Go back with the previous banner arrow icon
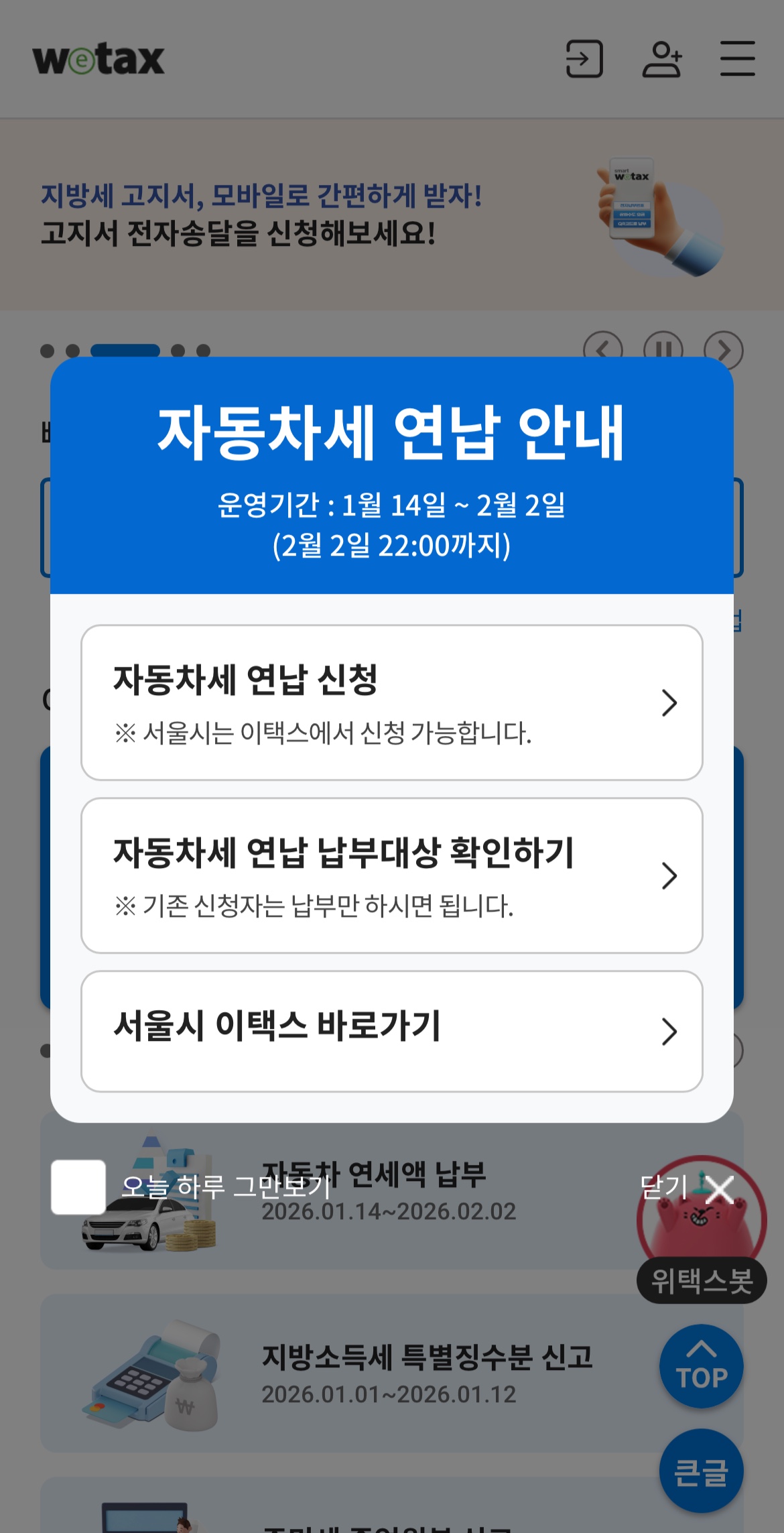784x1533 pixels. coord(604,349)
